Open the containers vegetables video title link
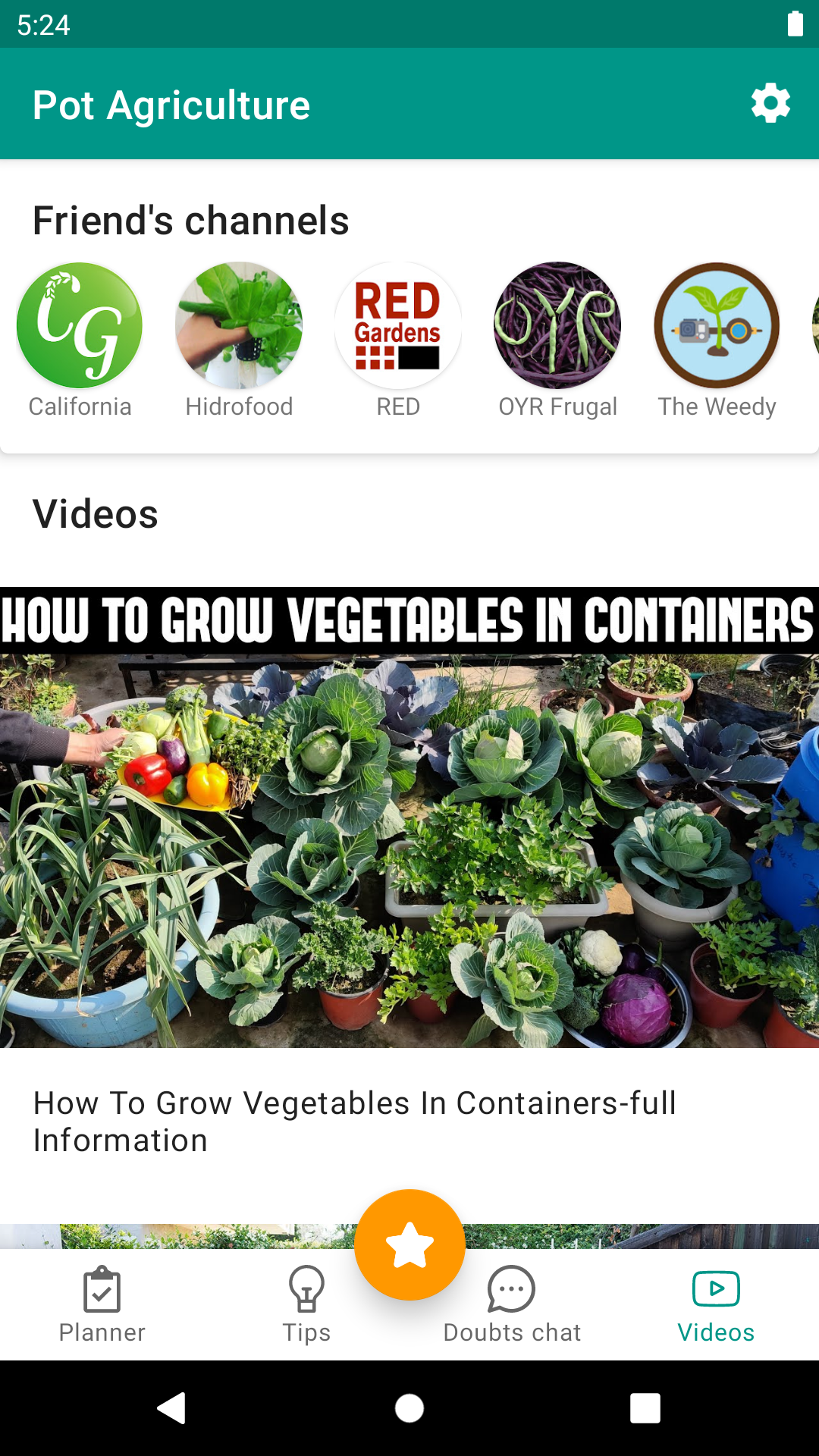819x1456 pixels. 353,1121
